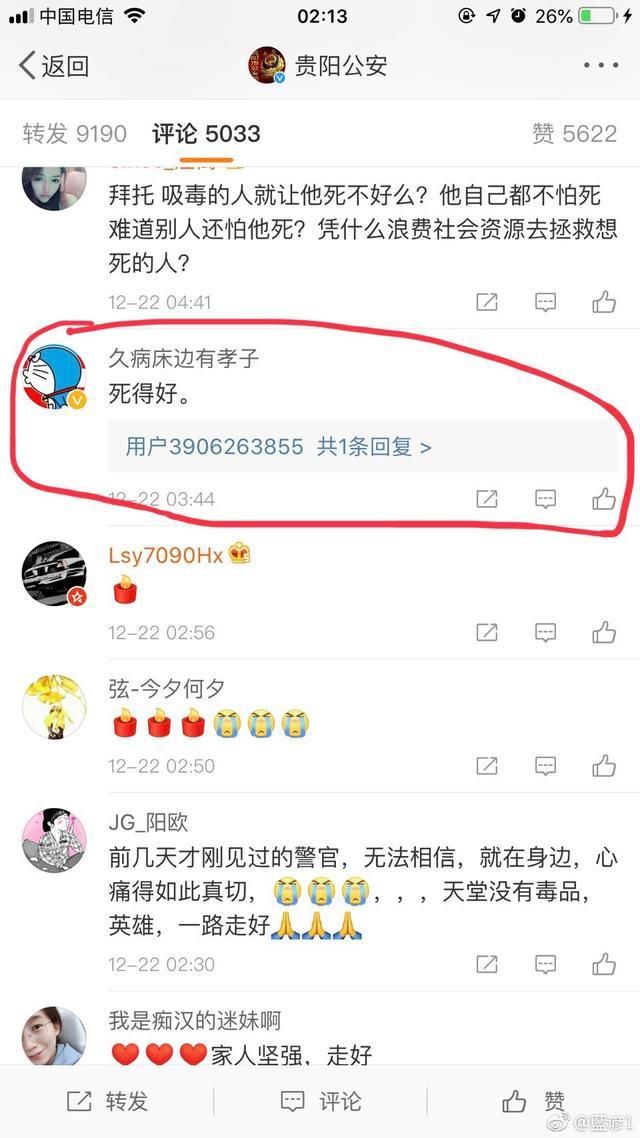Go back via 返回 button
This screenshot has height=1138, width=640.
55,66
